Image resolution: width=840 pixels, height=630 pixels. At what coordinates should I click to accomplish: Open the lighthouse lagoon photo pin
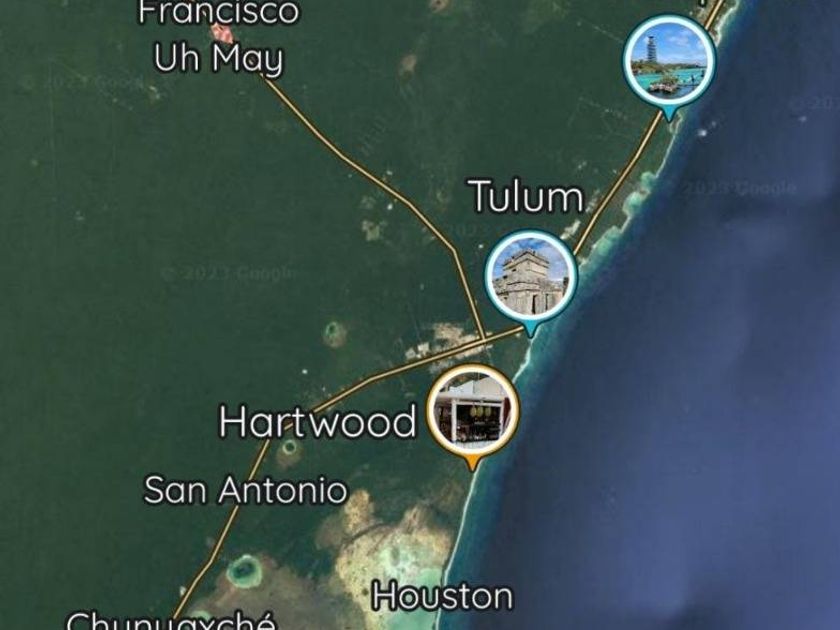[669, 61]
